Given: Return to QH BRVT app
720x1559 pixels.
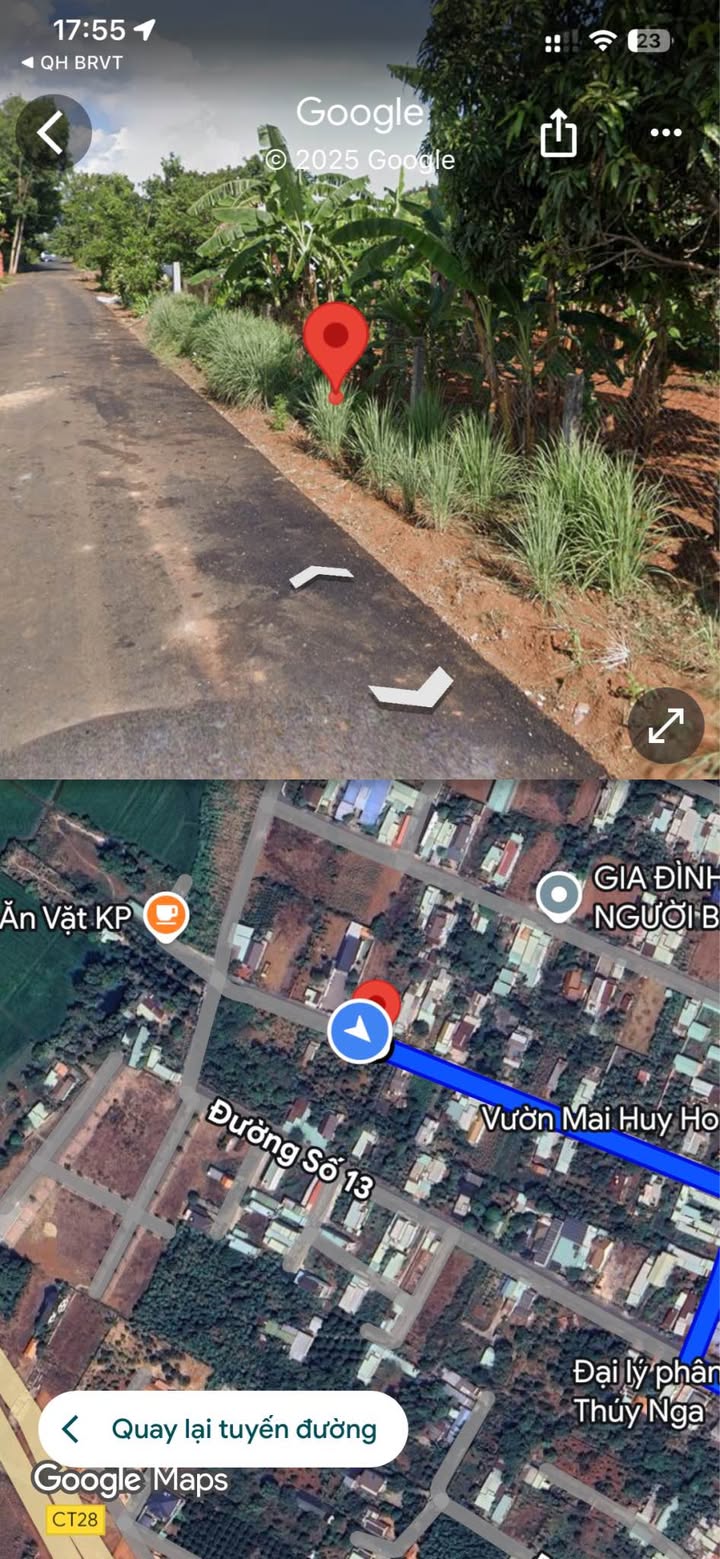Looking at the screenshot, I should [x=72, y=63].
